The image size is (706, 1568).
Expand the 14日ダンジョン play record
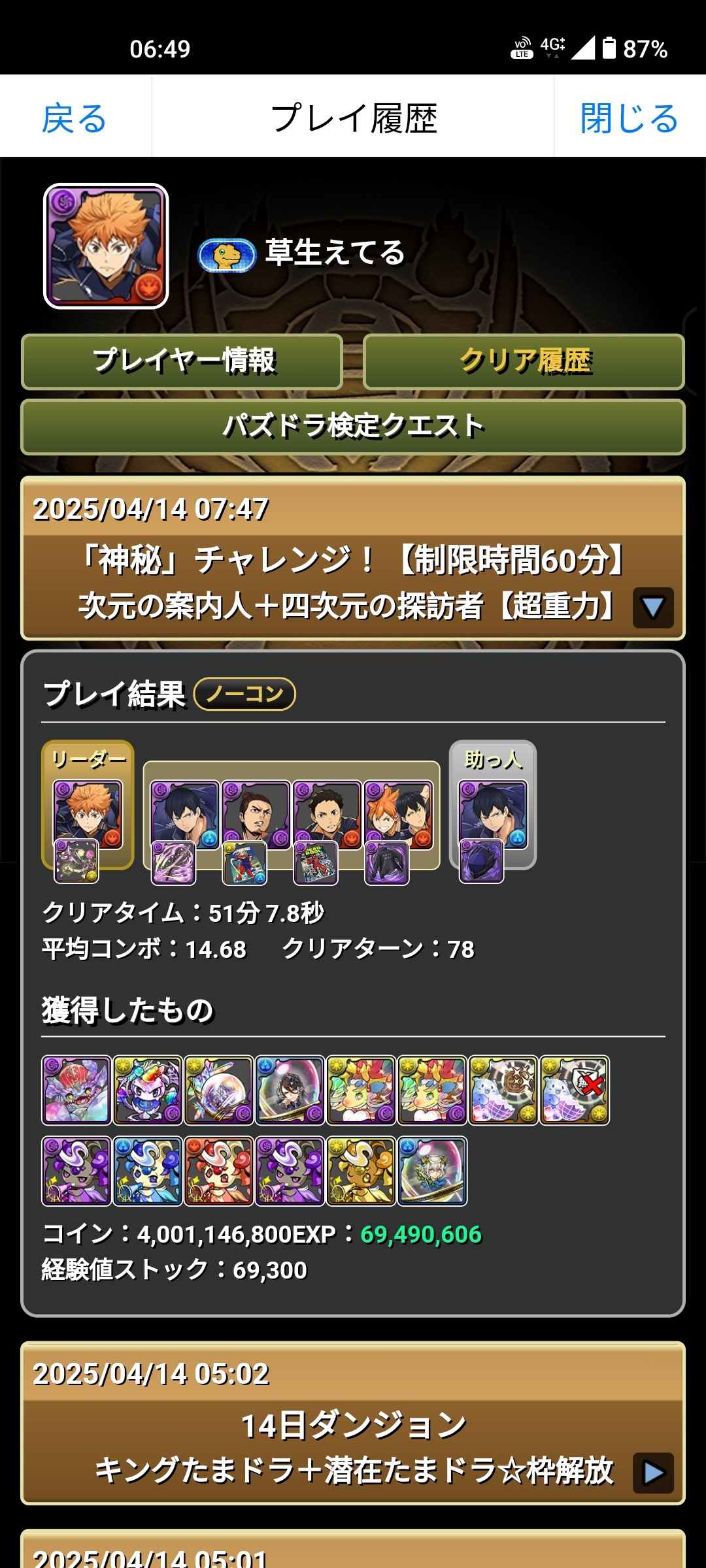[652, 1472]
